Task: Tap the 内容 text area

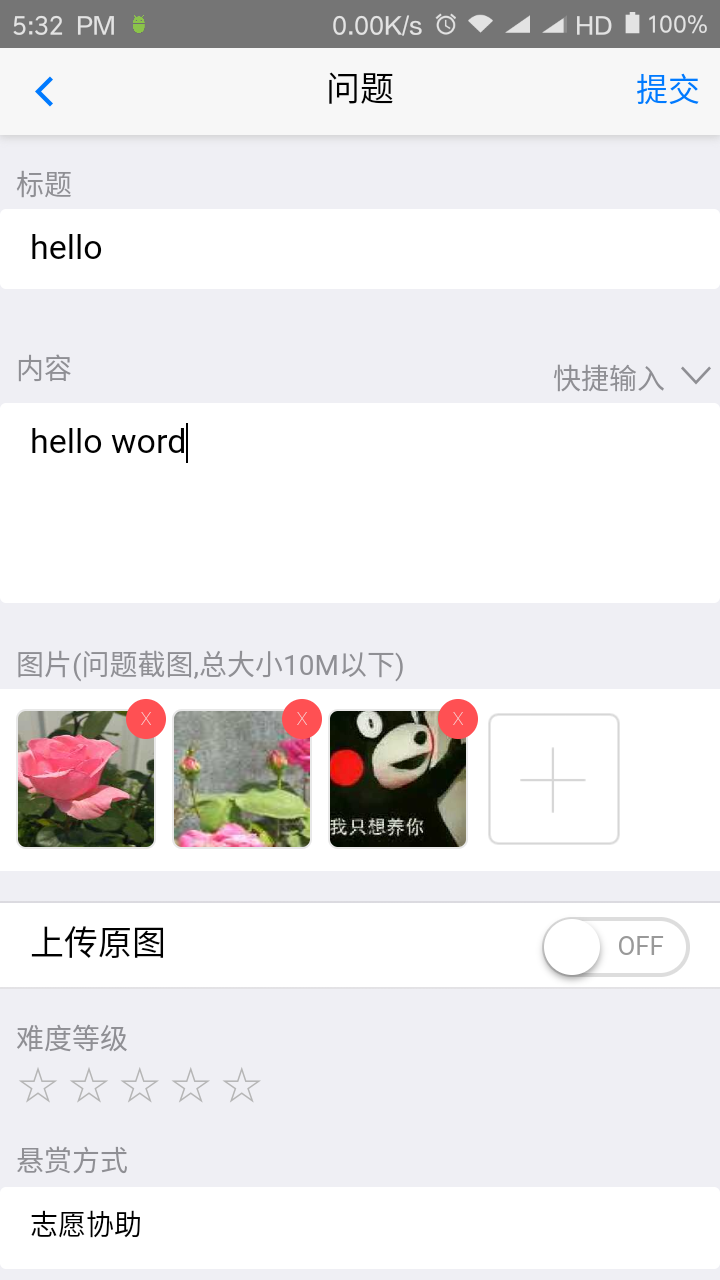Action: 360,502
